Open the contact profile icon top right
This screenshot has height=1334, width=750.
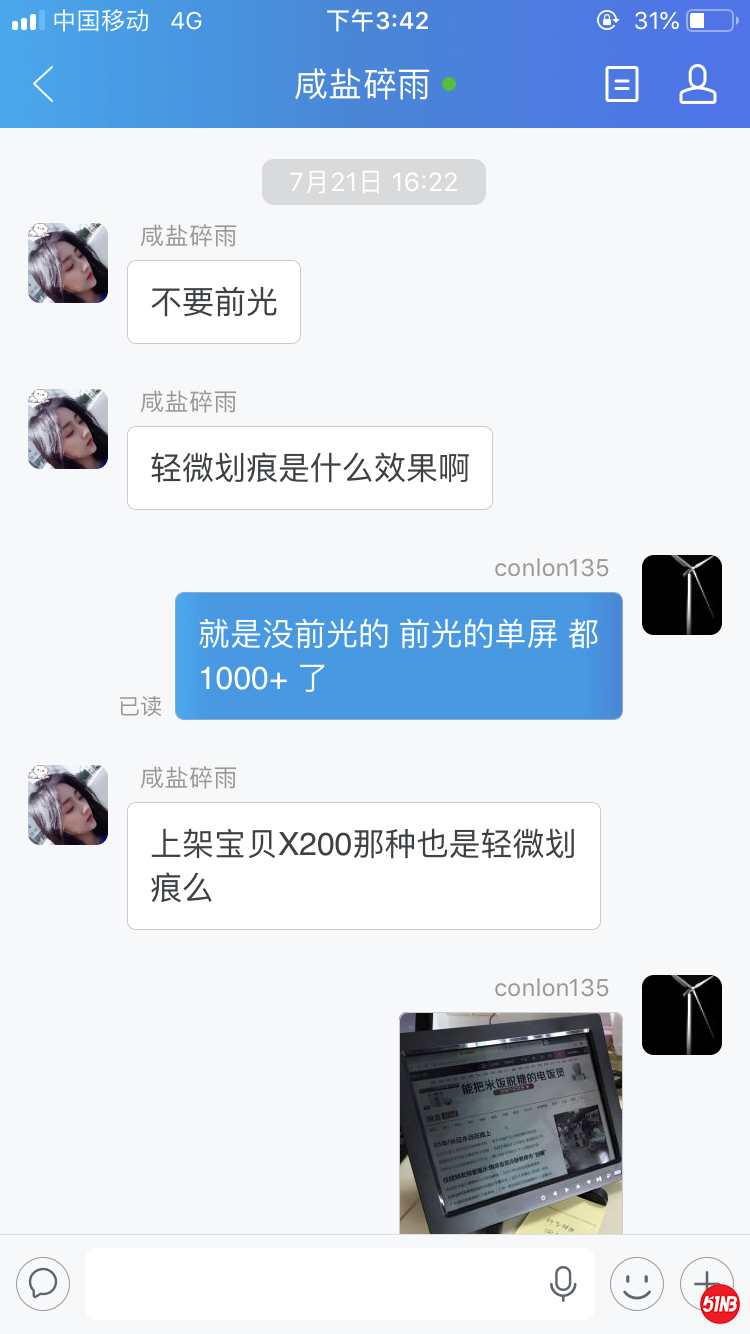coord(698,85)
